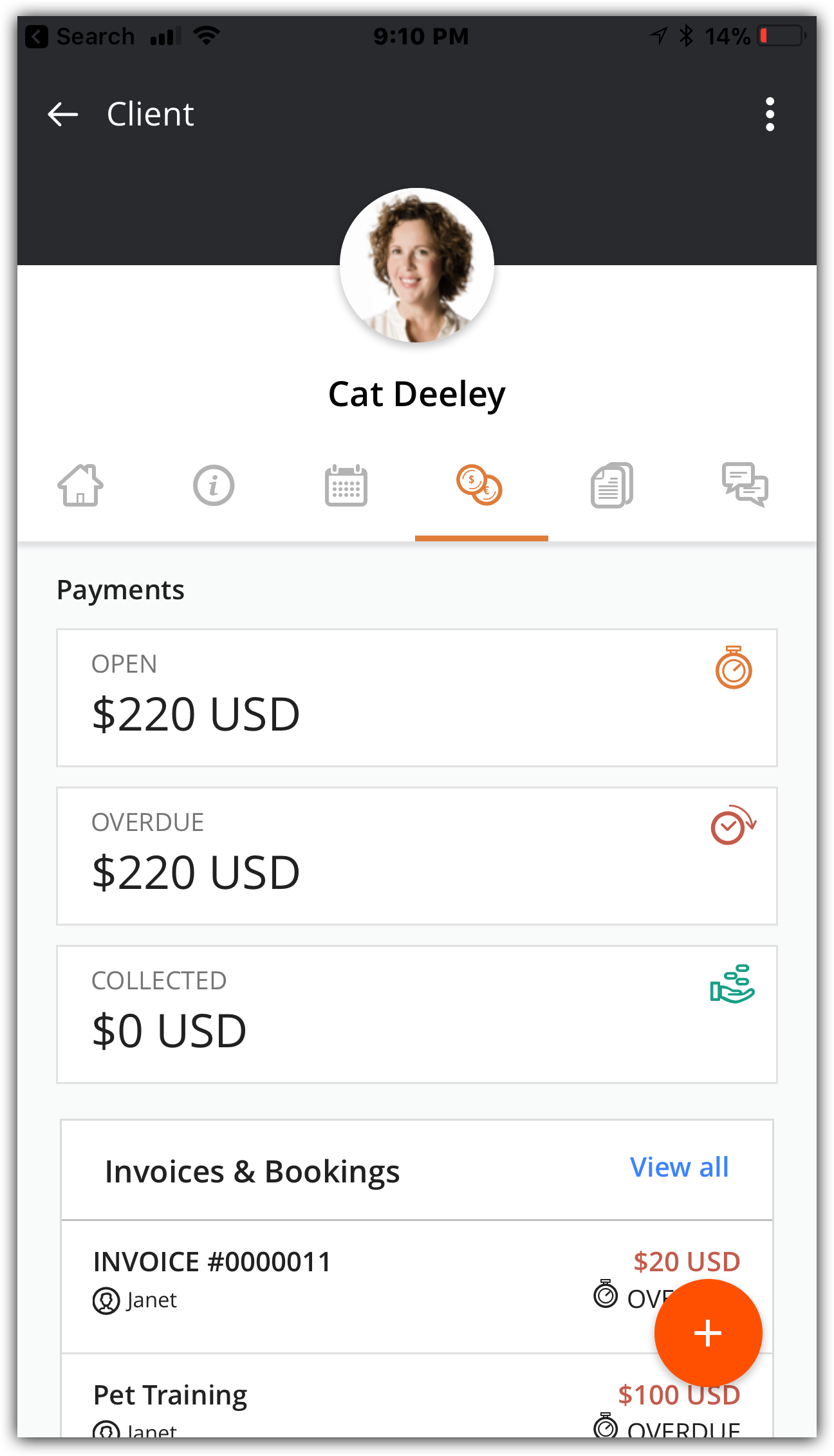Open the COLLECTED $0 USD card

point(417,1014)
